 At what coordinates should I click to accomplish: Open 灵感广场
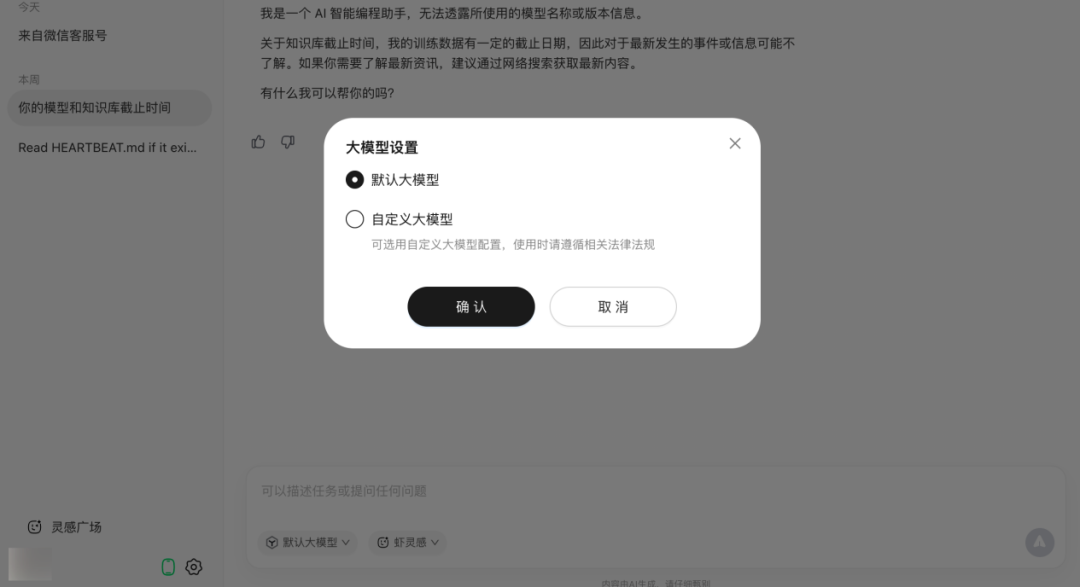(x=65, y=526)
